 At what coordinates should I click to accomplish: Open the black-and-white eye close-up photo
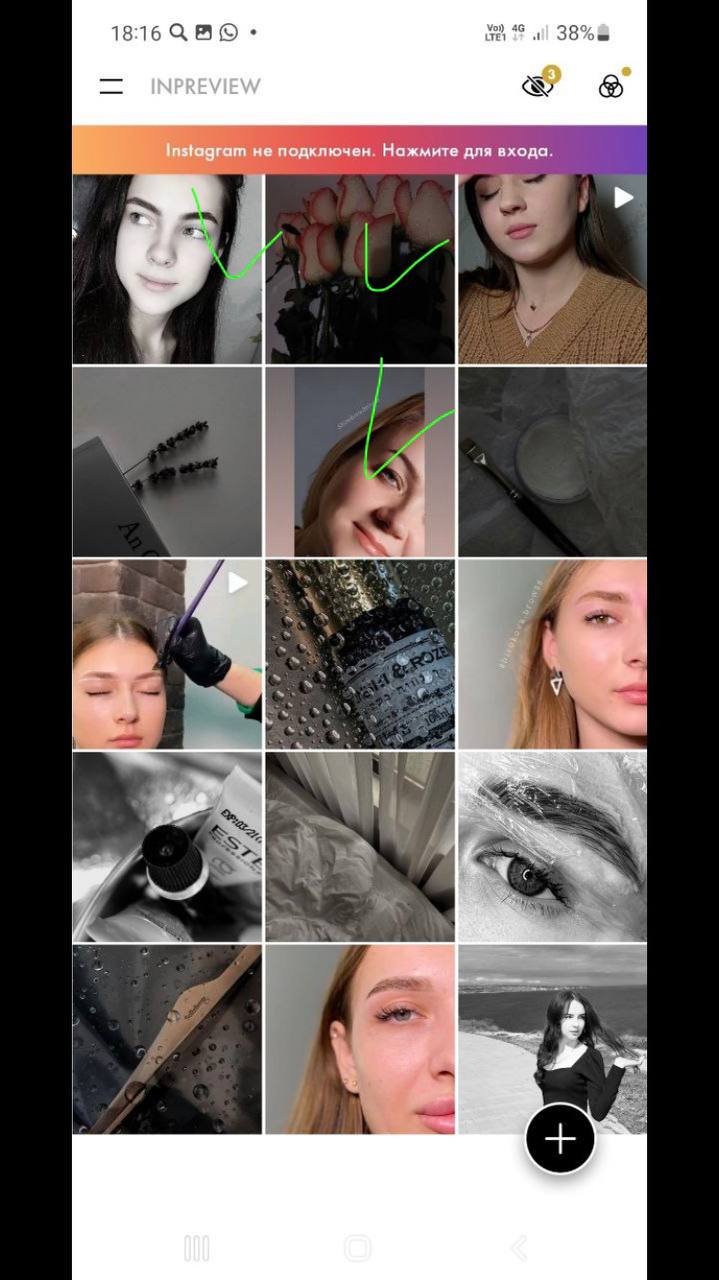(x=552, y=847)
